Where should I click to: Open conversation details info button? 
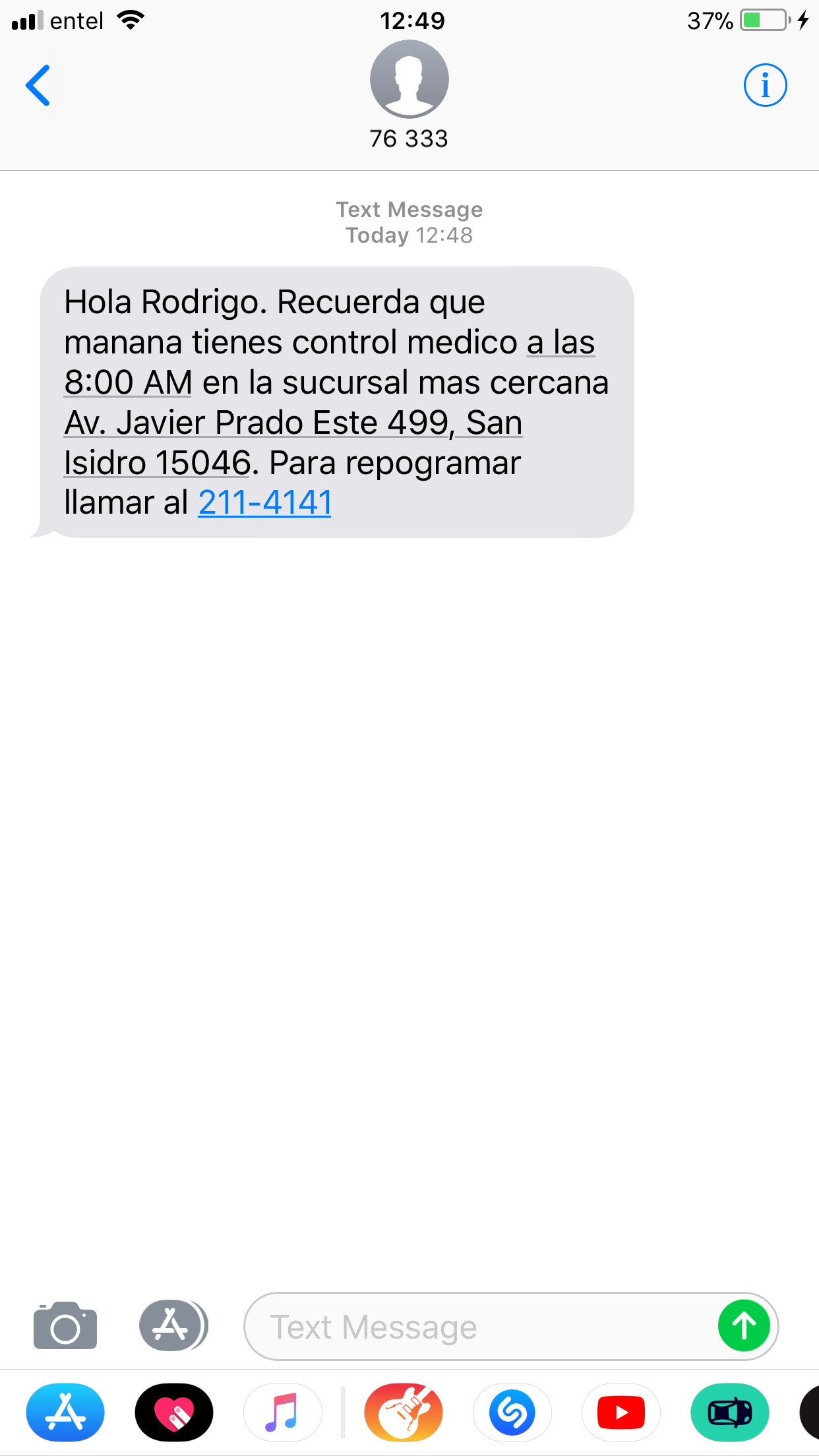point(765,86)
